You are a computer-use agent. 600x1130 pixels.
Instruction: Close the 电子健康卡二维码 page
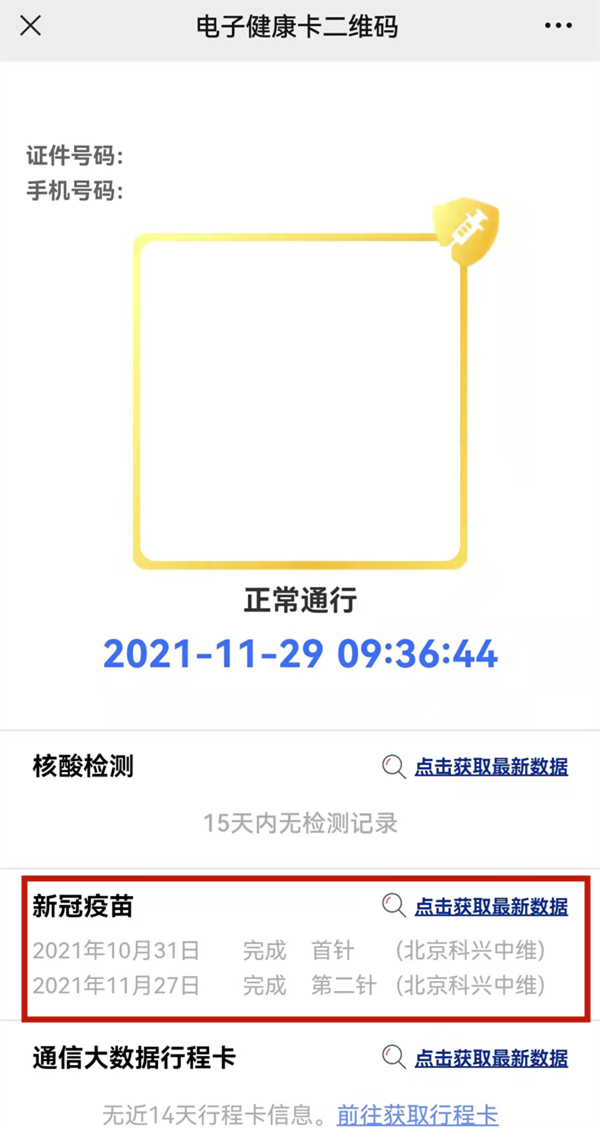pyautogui.click(x=31, y=27)
